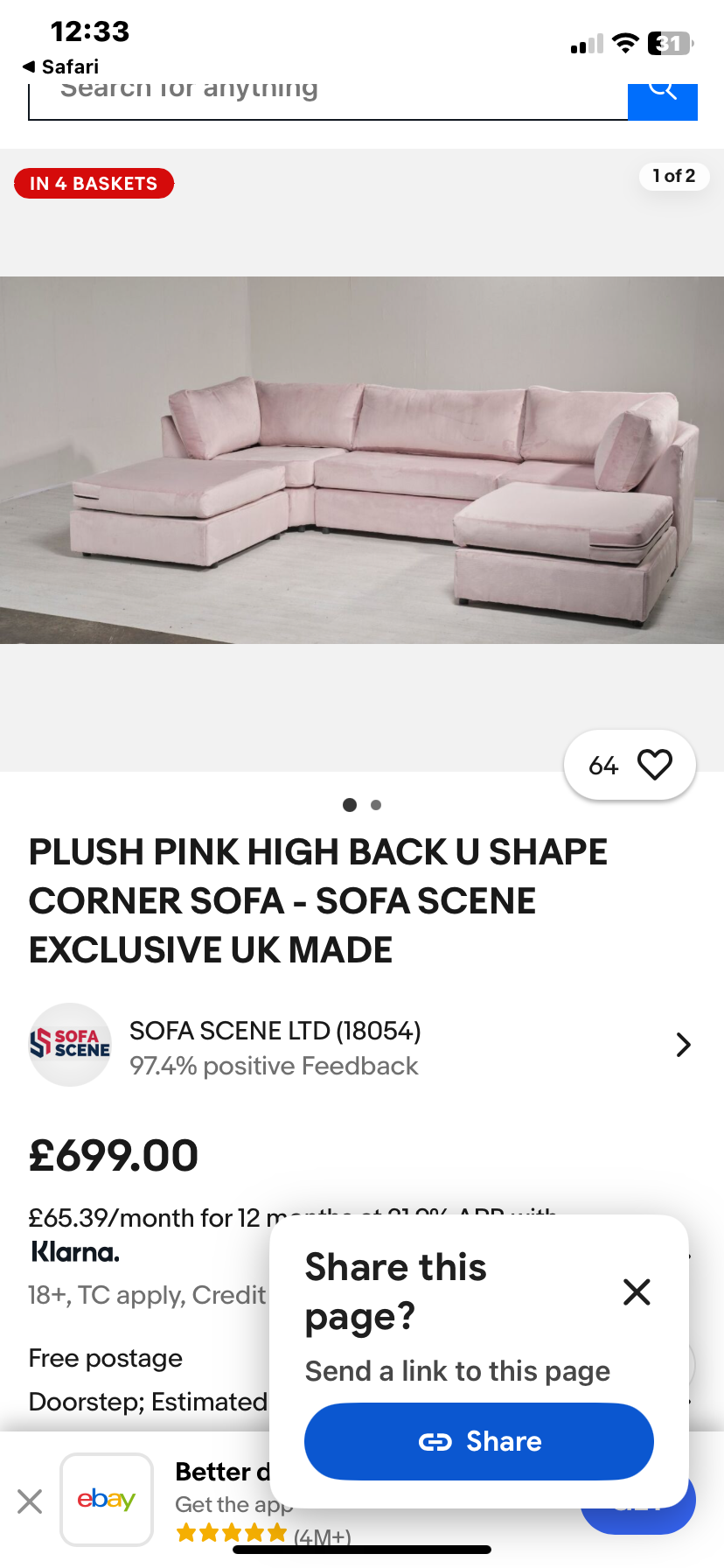Tap the blue search magnifier button
The image size is (724, 1568).
[x=662, y=101]
